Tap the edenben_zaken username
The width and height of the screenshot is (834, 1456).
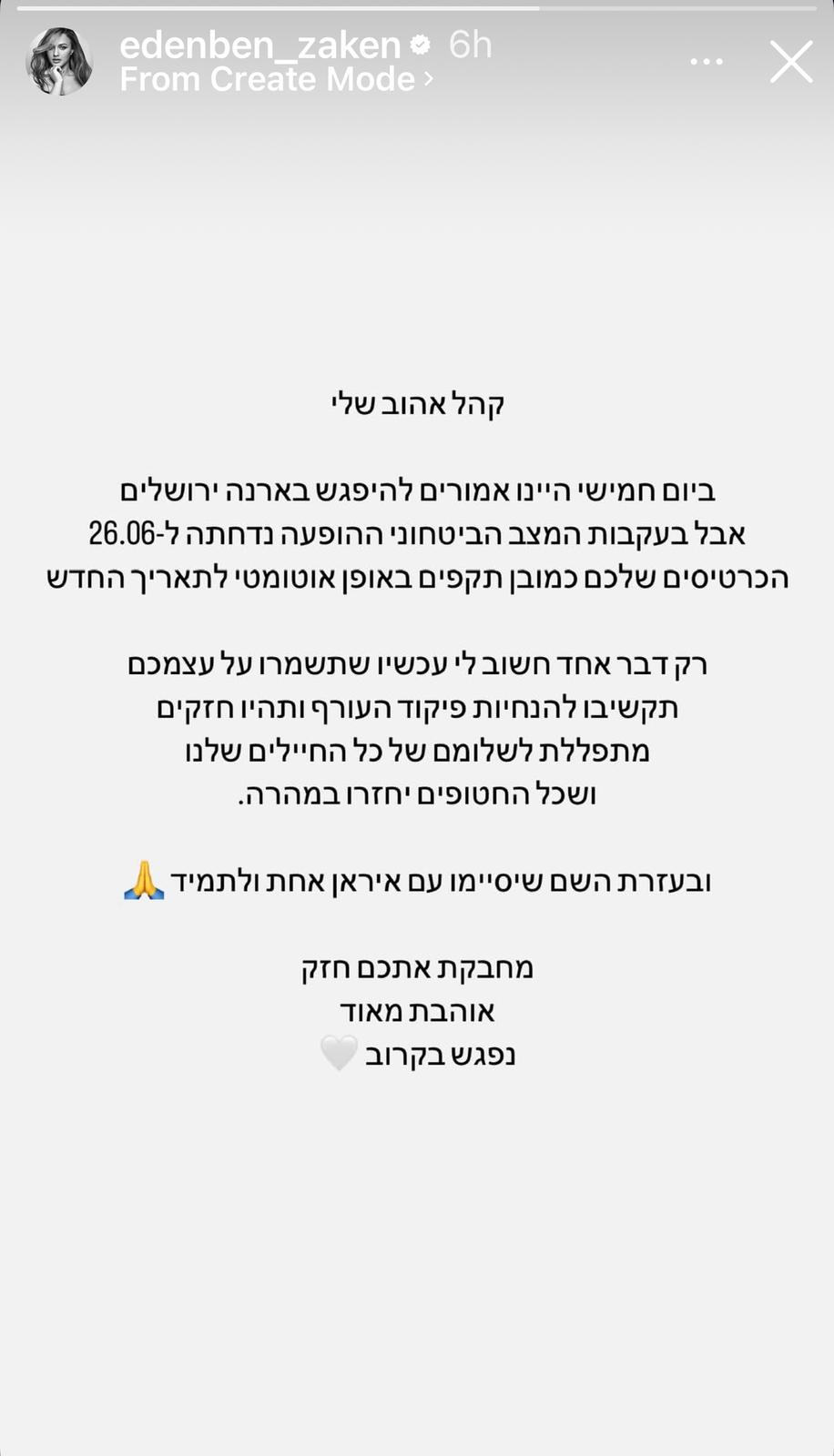pos(260,45)
